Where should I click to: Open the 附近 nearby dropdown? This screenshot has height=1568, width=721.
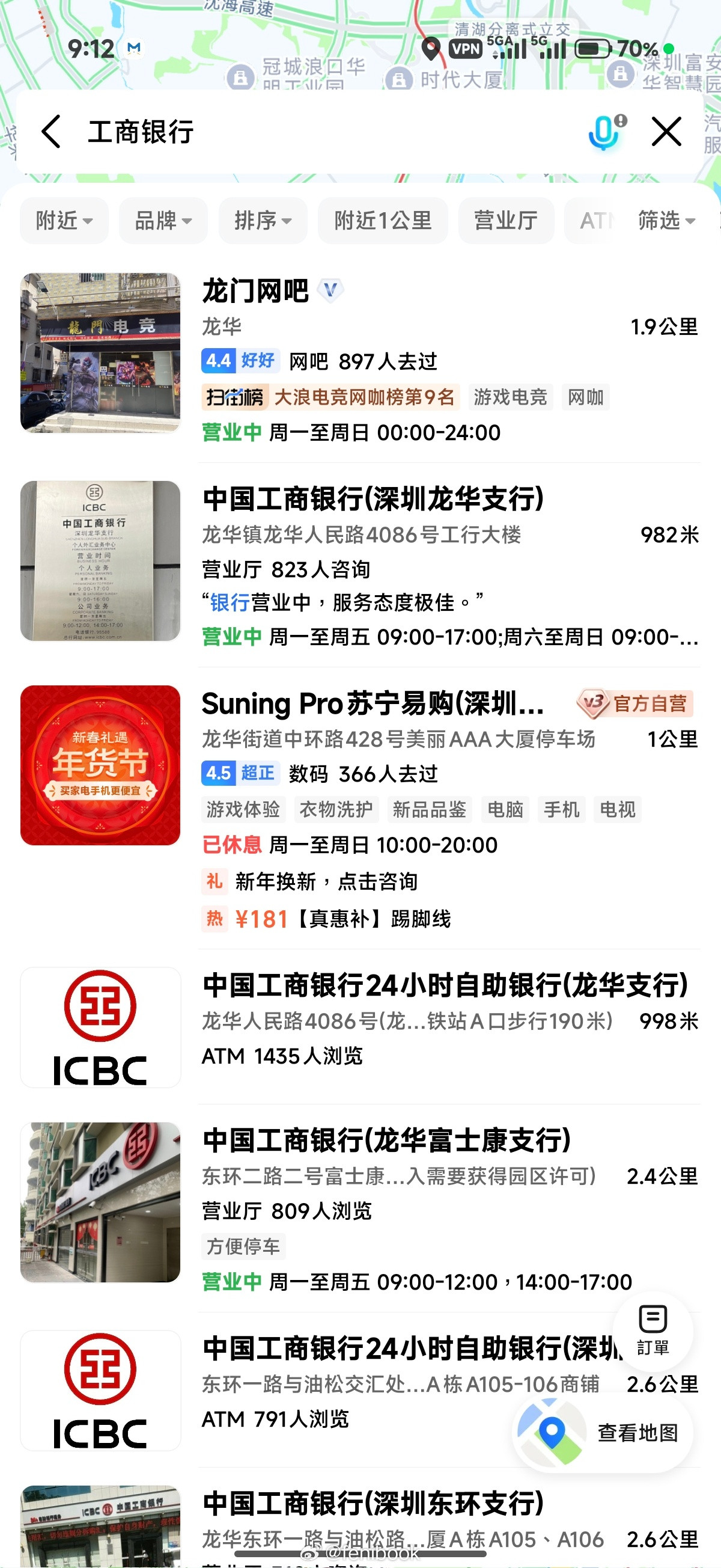(x=63, y=220)
